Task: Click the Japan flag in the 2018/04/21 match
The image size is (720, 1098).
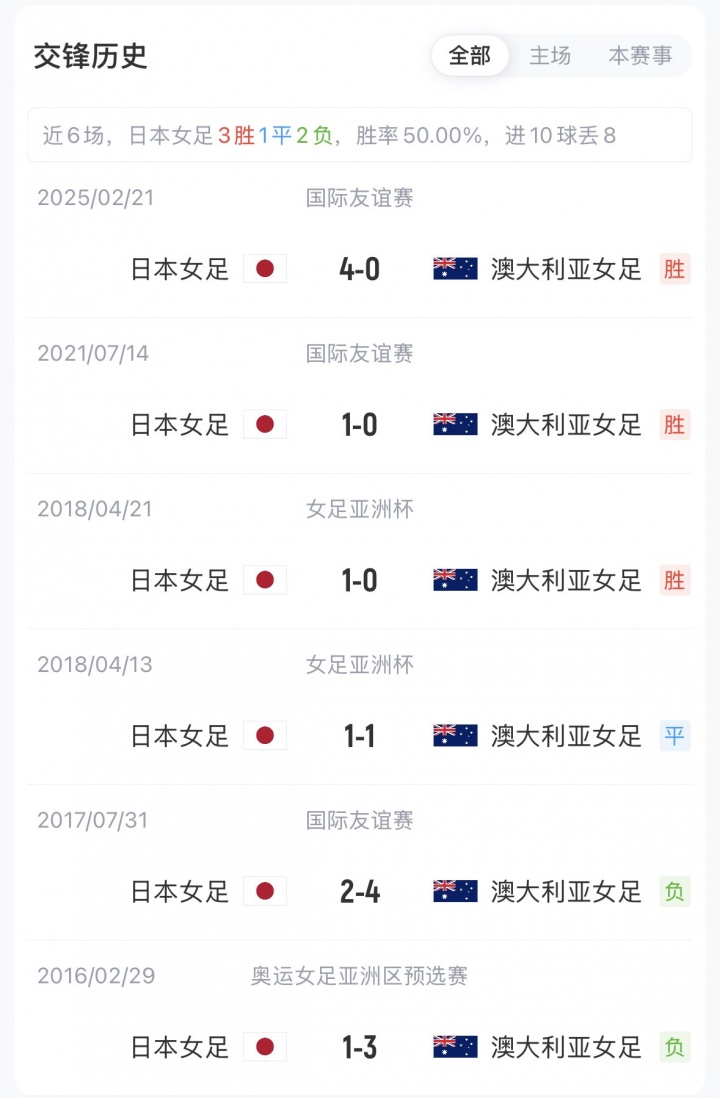Action: point(264,579)
